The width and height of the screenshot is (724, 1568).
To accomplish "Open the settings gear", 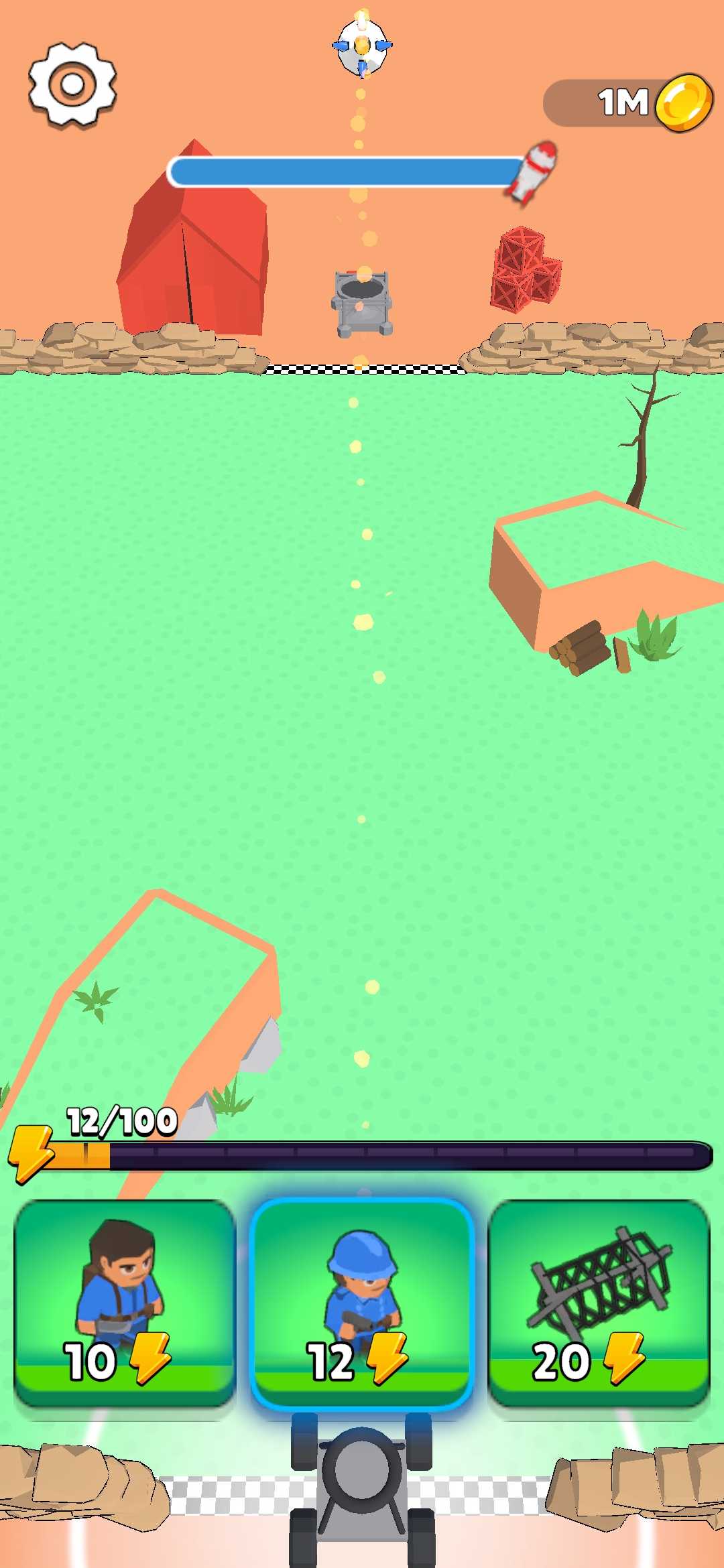I will point(72,84).
